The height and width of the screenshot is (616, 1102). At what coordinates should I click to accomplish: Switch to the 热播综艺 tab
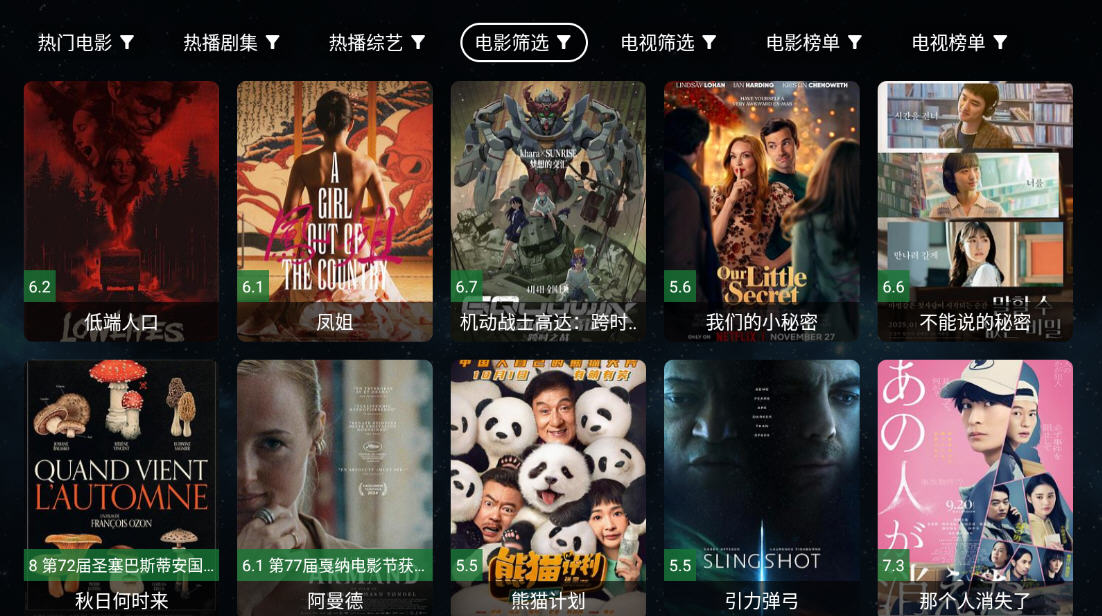(x=377, y=42)
